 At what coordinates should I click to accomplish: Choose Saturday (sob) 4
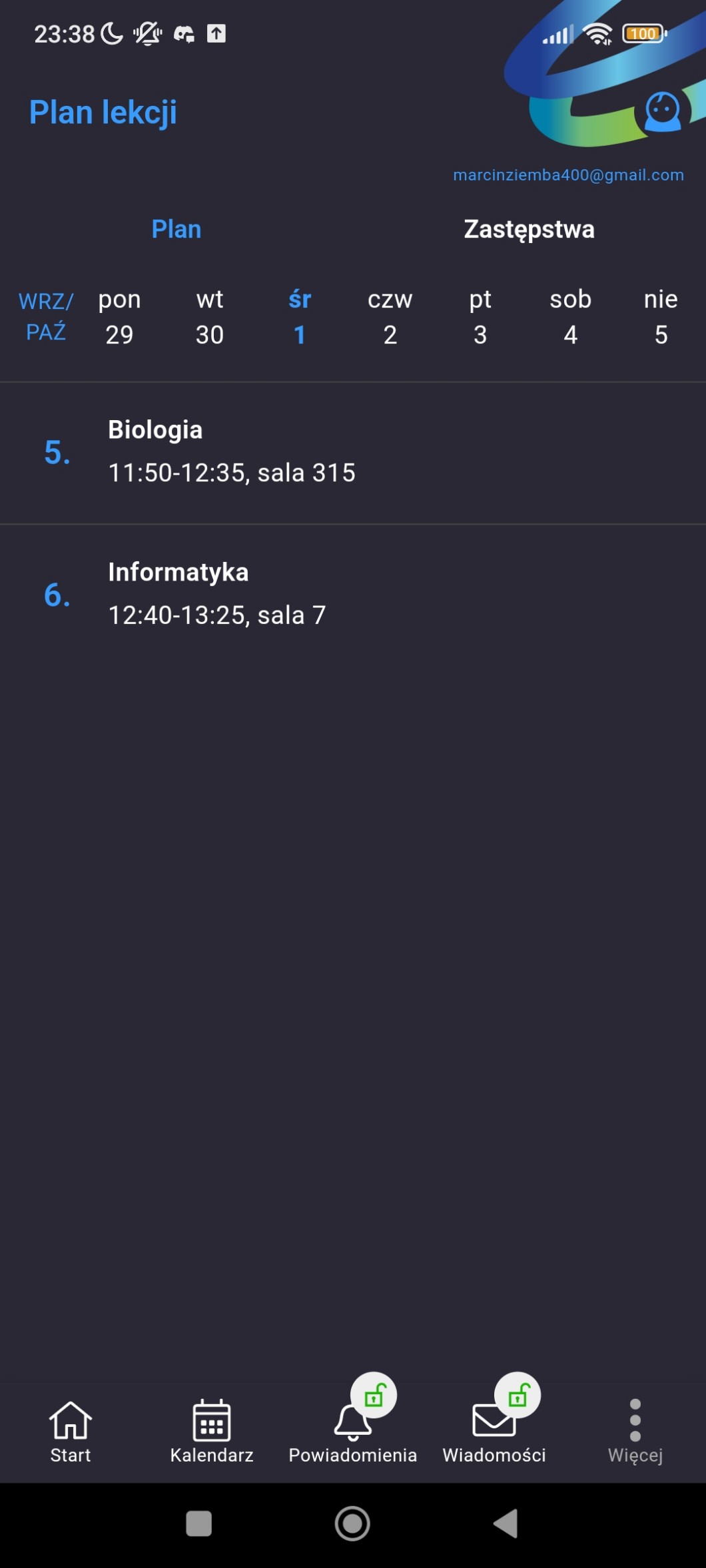coord(571,317)
